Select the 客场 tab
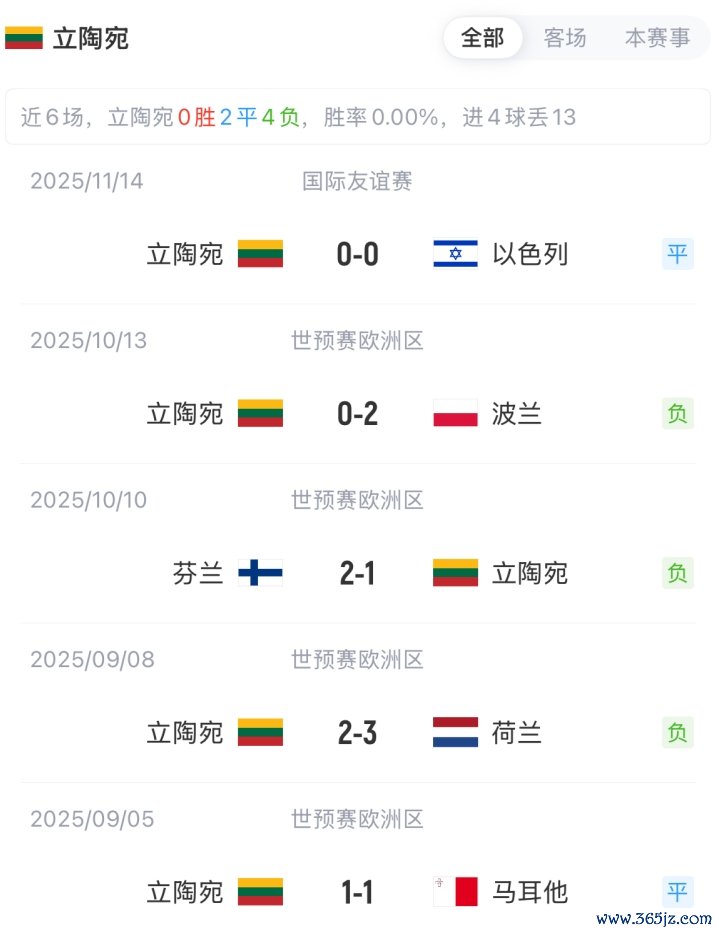 click(x=565, y=38)
